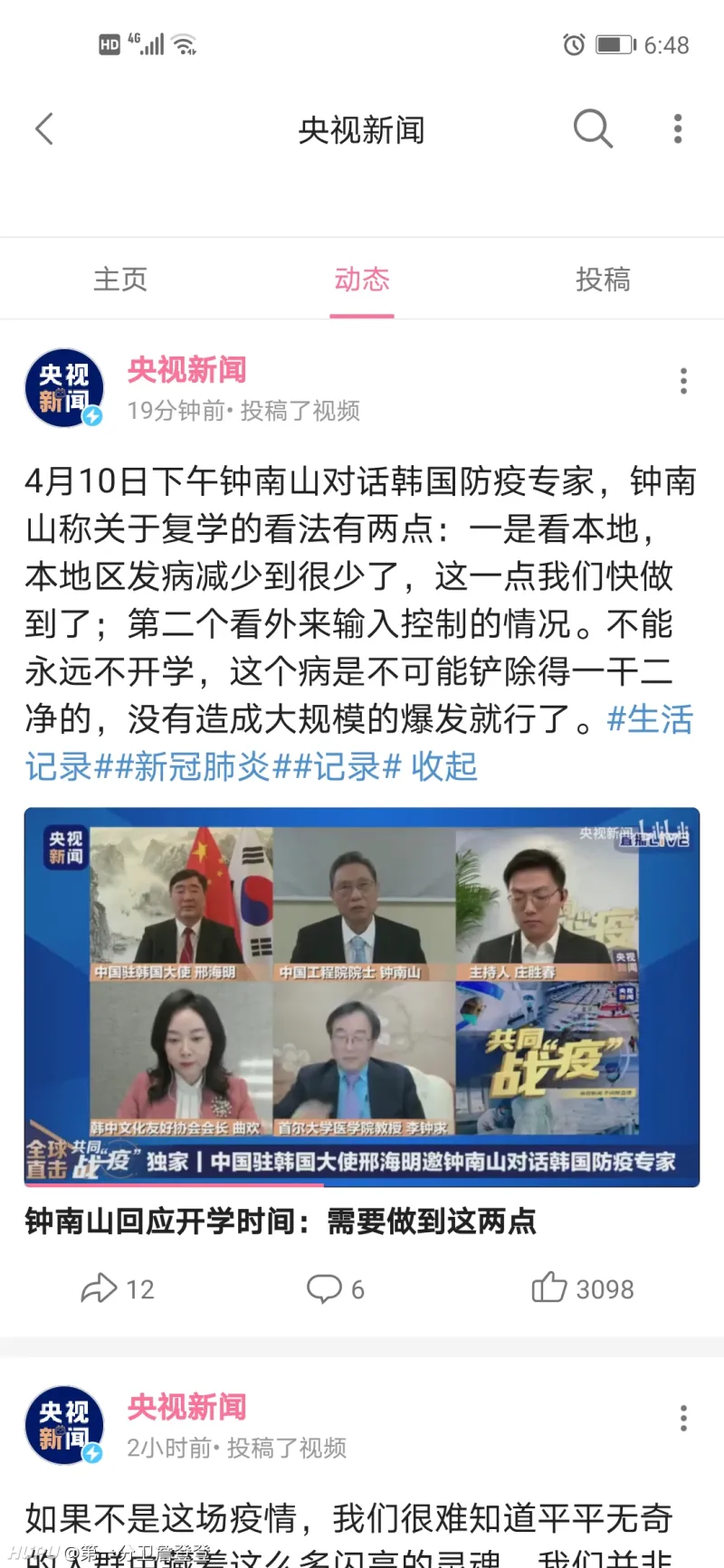Switch to the 投稿 tab
The image size is (724, 1568).
click(603, 279)
